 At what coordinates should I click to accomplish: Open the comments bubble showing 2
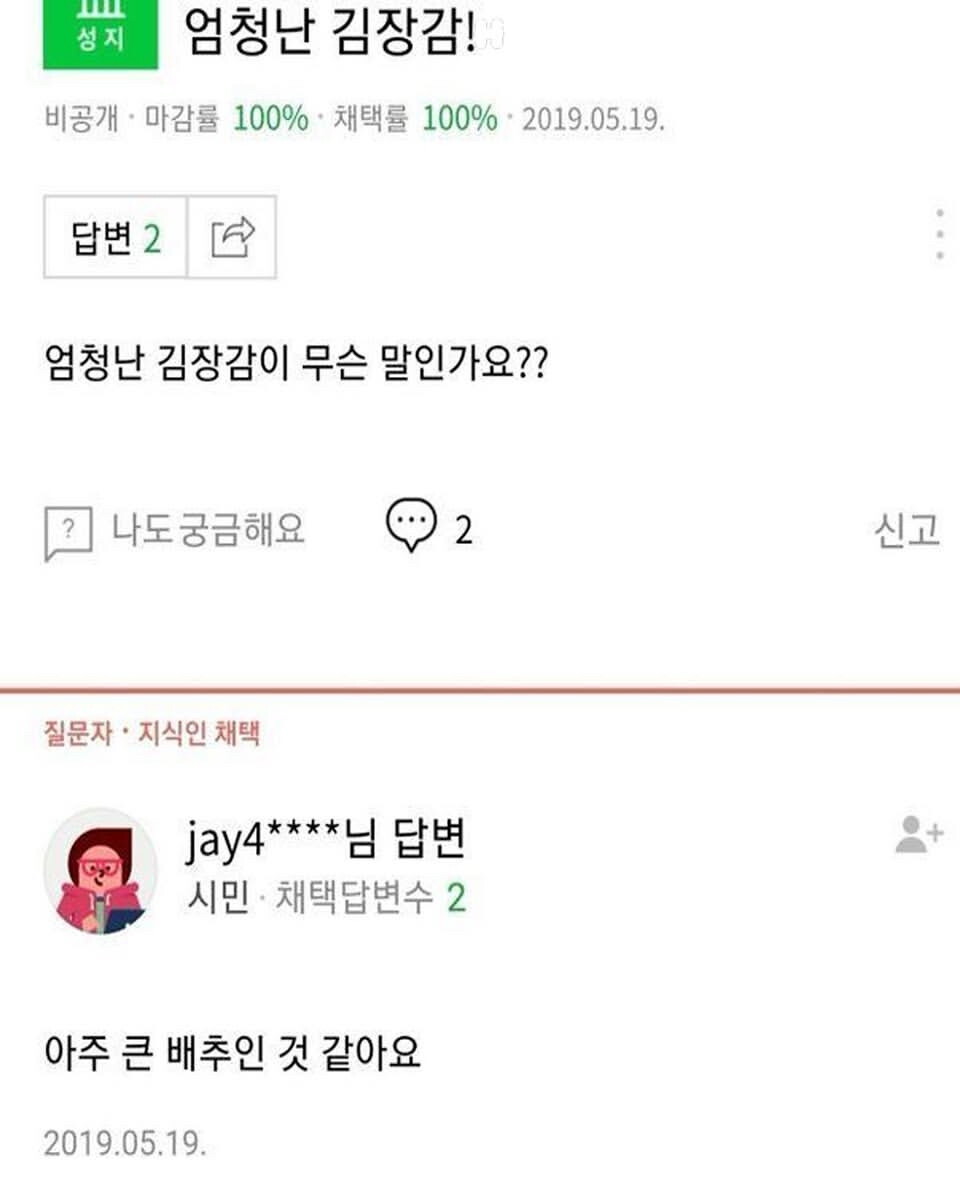pyautogui.click(x=429, y=526)
